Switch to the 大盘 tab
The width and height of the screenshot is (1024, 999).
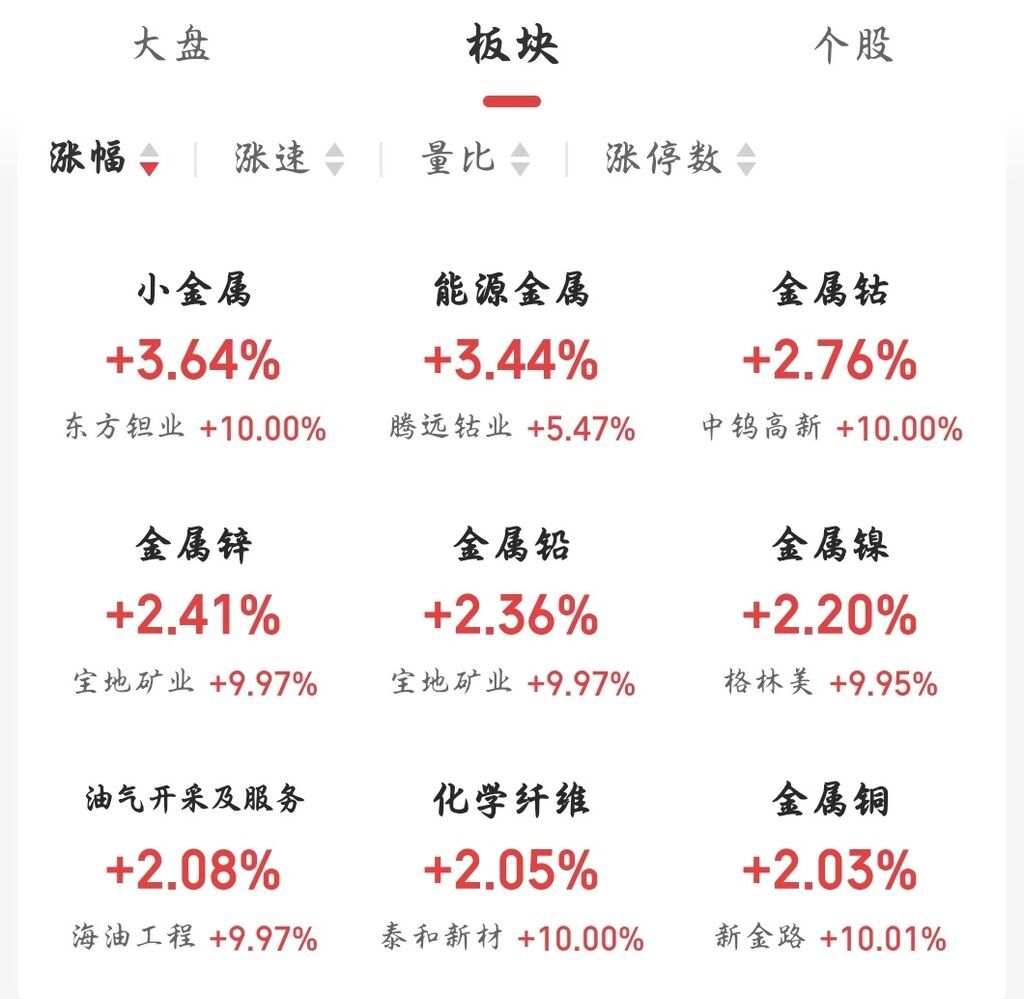(x=171, y=46)
